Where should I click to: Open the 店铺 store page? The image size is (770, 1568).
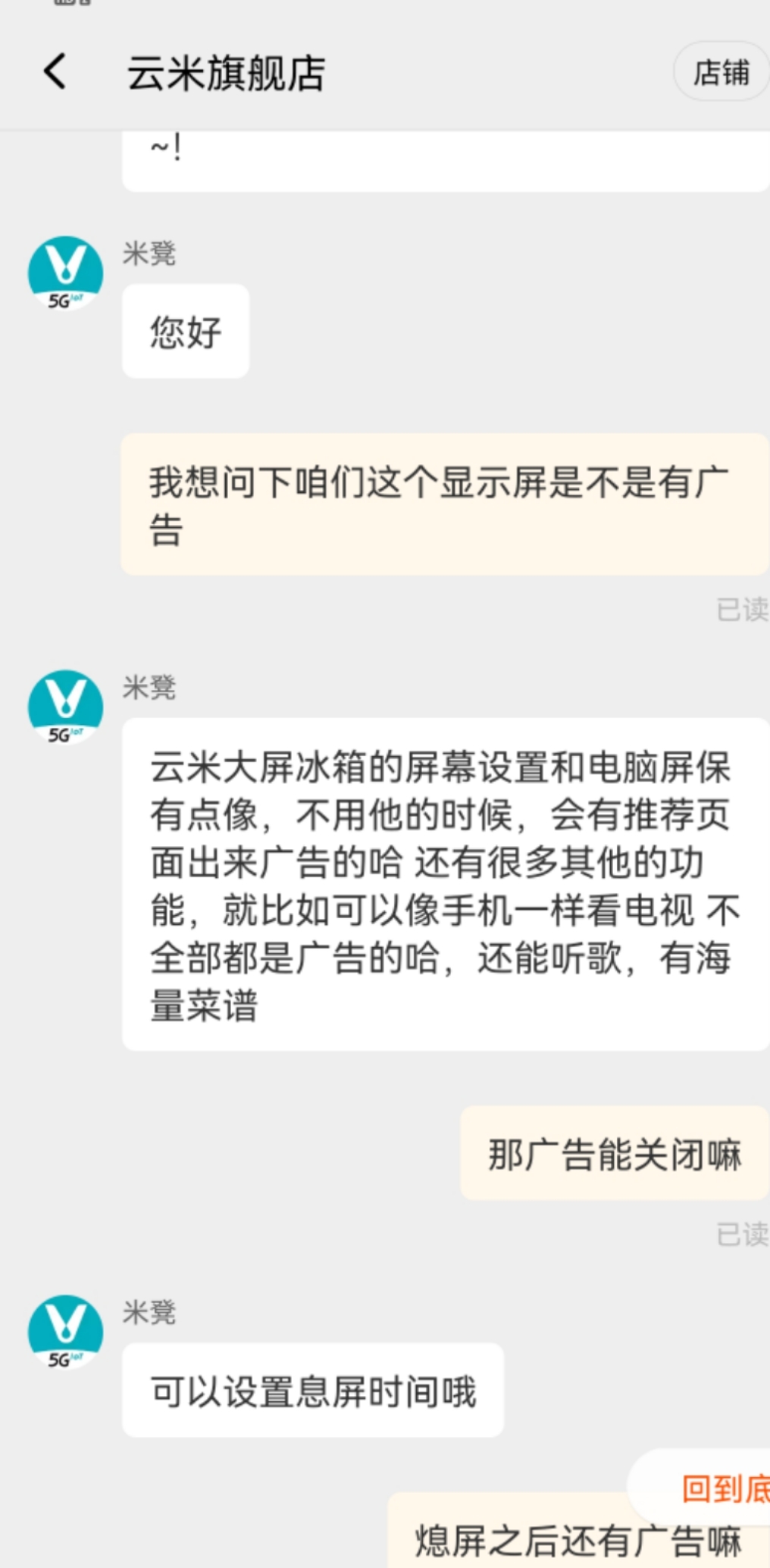click(719, 73)
